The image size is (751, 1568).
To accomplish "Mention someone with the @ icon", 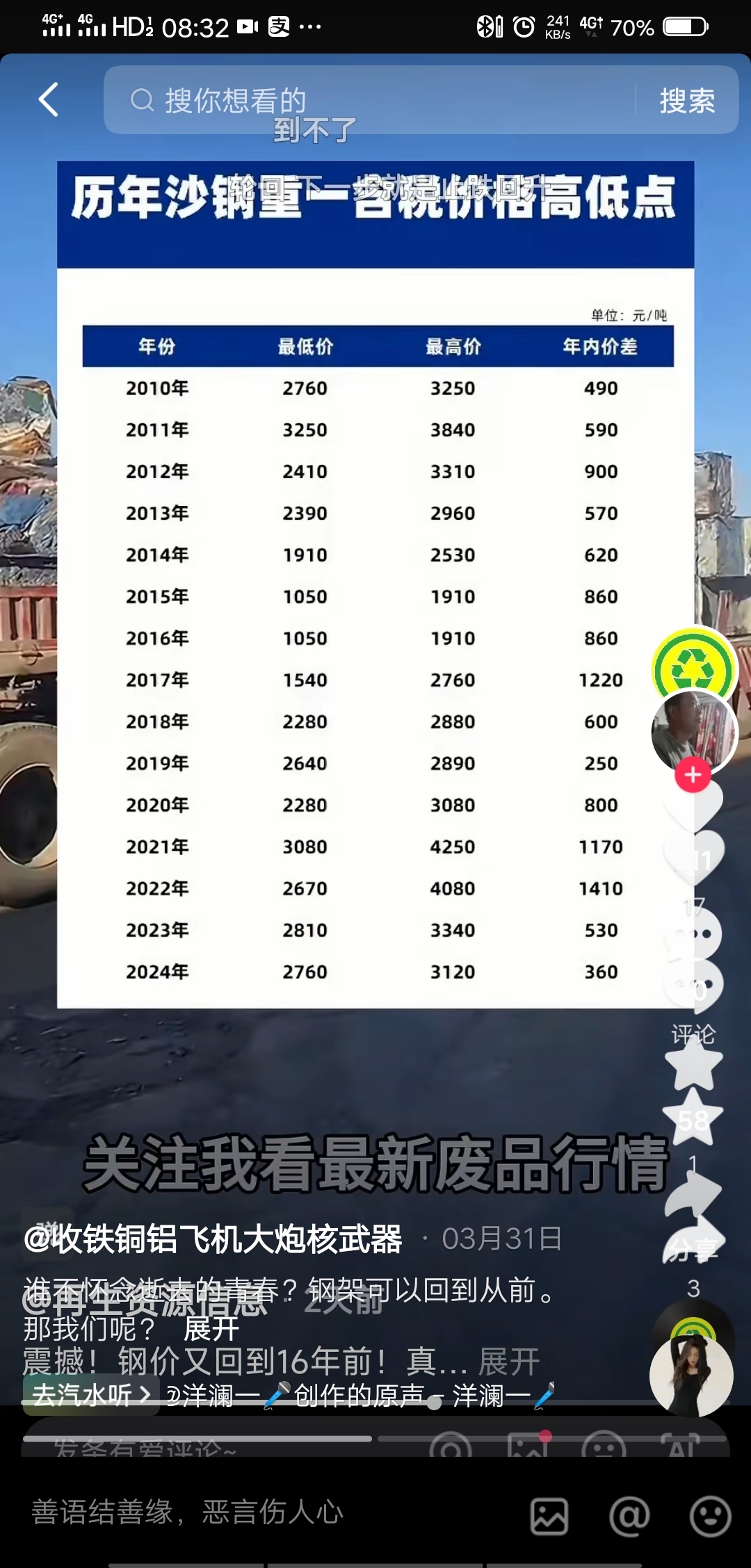I will (629, 1515).
